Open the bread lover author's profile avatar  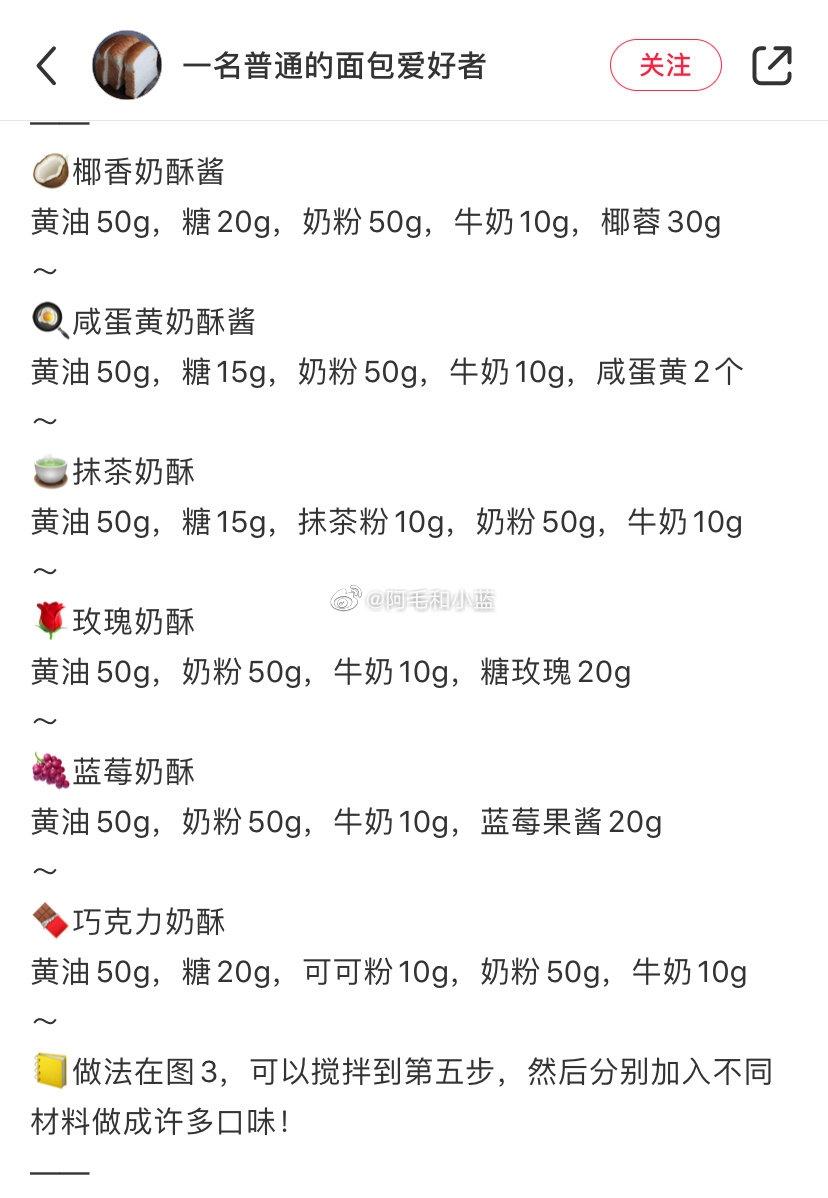coord(127,66)
